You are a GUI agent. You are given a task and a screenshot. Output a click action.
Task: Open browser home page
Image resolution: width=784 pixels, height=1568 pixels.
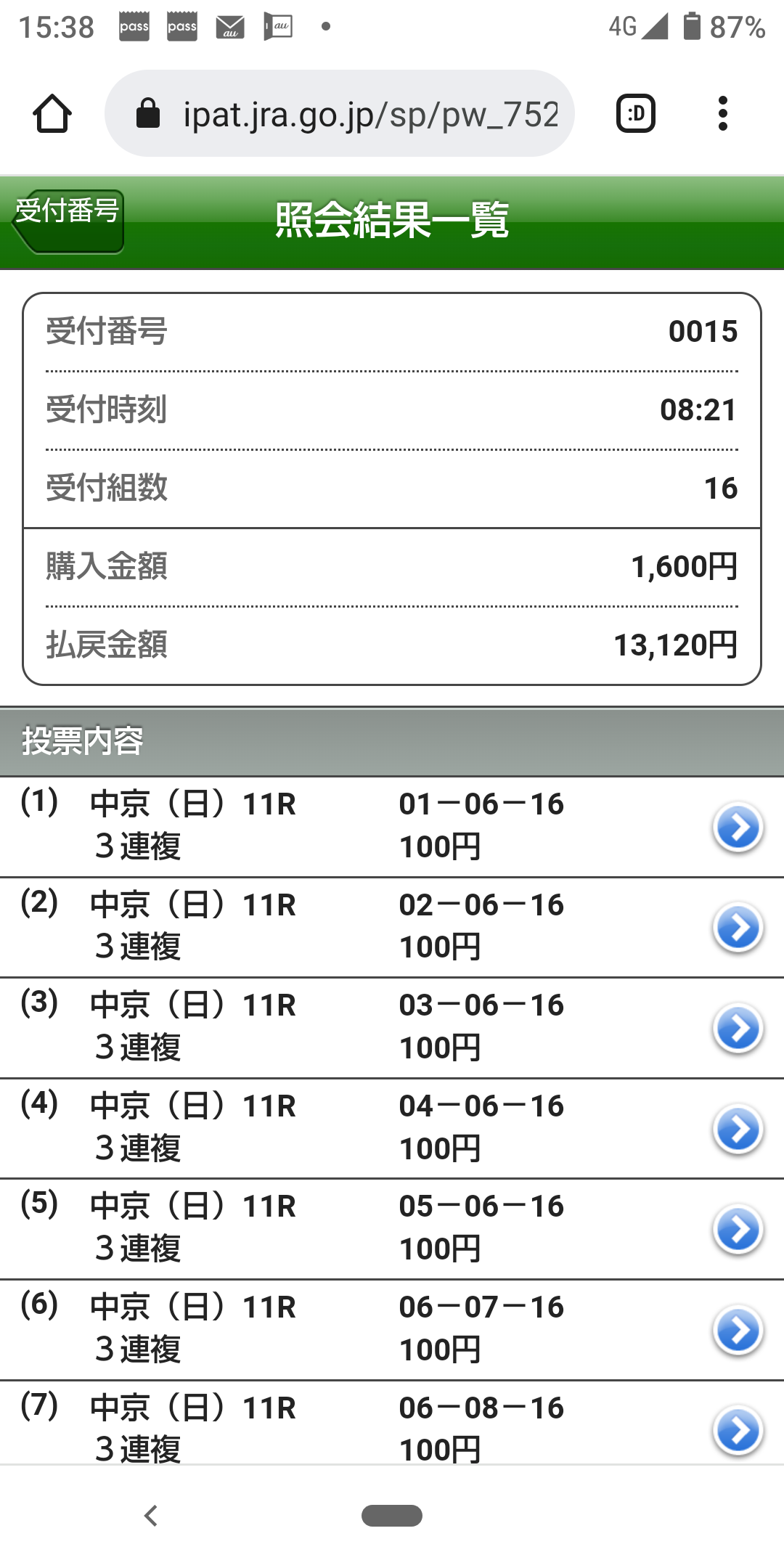(x=52, y=114)
